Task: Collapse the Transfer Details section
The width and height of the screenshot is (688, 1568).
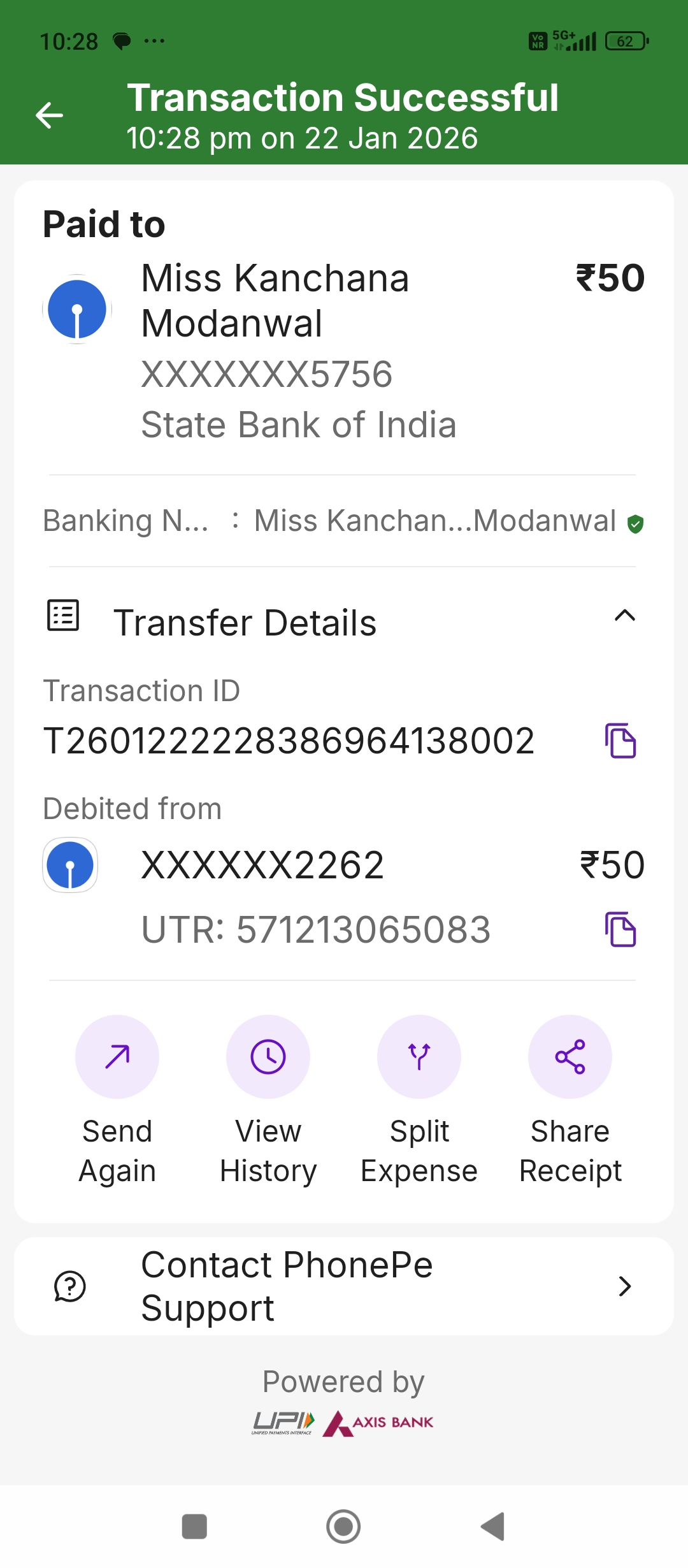Action: (x=624, y=616)
